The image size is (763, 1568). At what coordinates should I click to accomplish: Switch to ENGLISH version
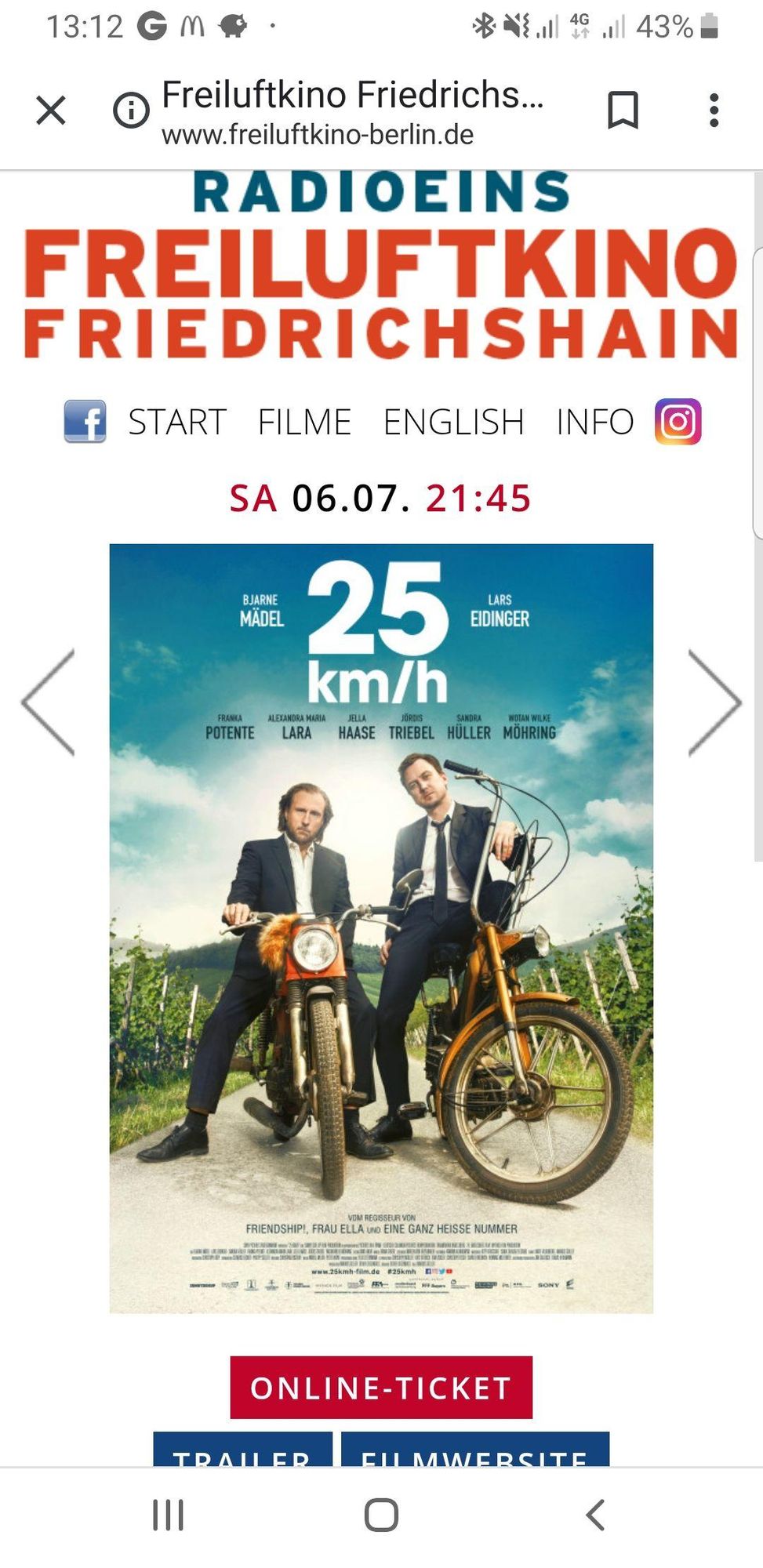pos(453,422)
